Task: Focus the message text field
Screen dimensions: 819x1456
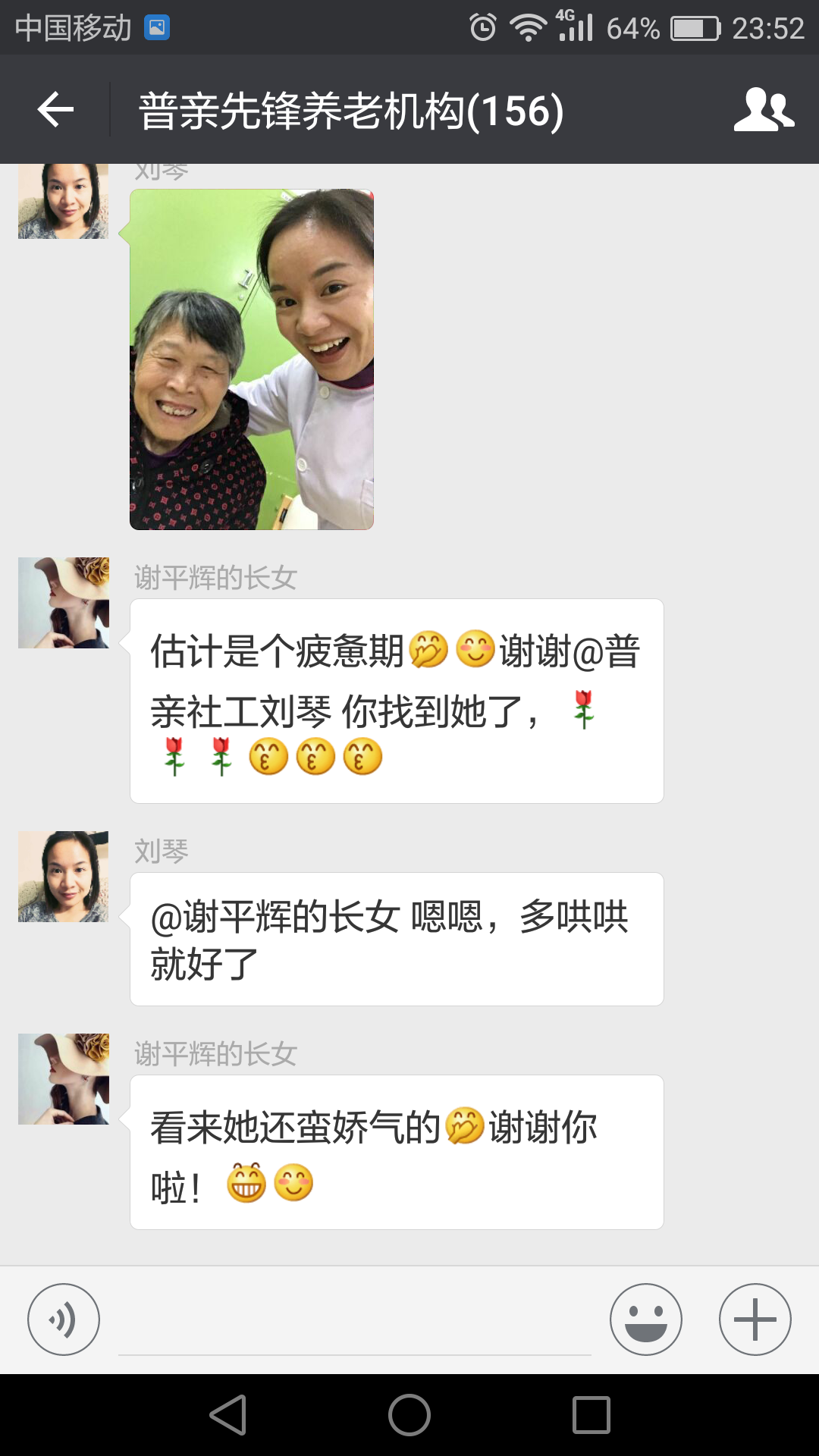Action: click(354, 1323)
